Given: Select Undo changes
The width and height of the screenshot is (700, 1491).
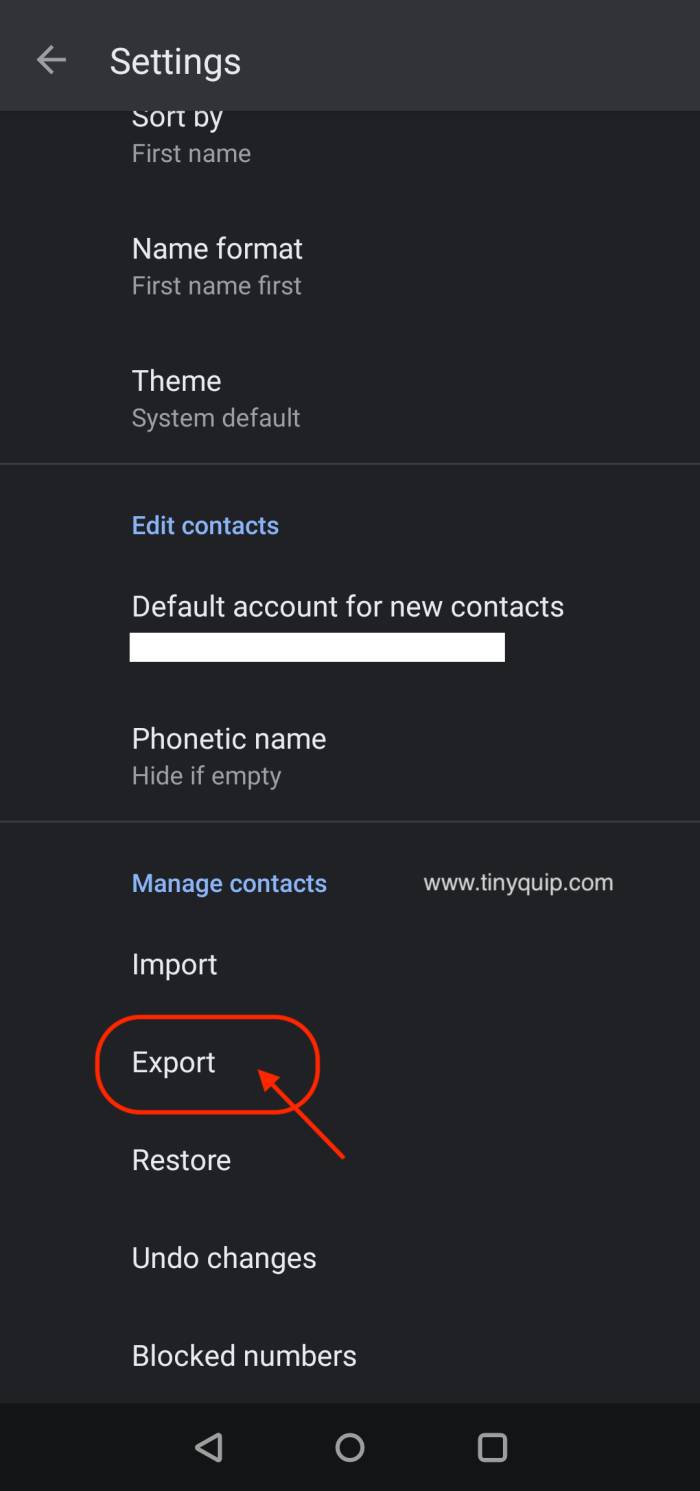Looking at the screenshot, I should pos(224,1258).
